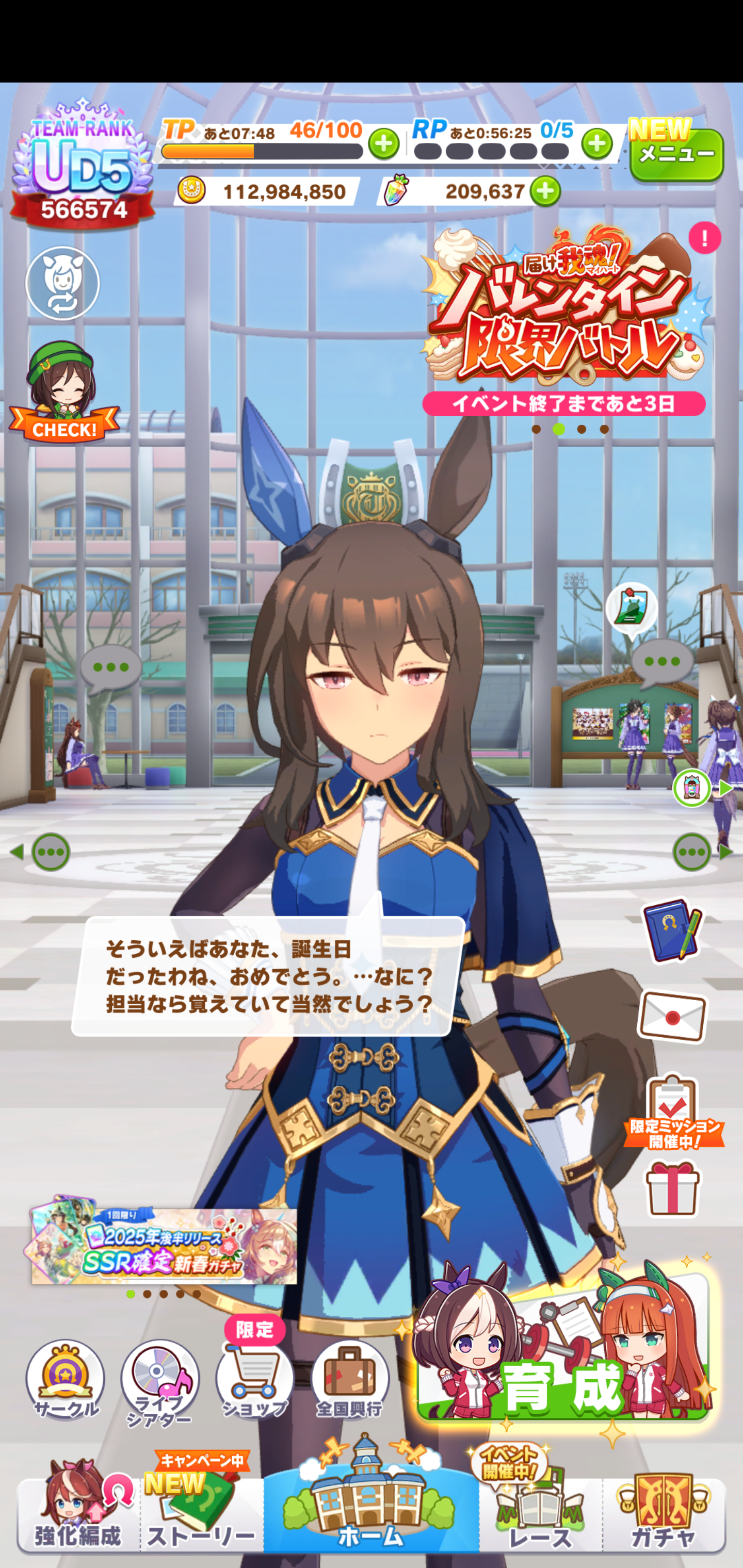Tap the plus to buy more jewels
Image resolution: width=743 pixels, height=1568 pixels.
pos(545,192)
